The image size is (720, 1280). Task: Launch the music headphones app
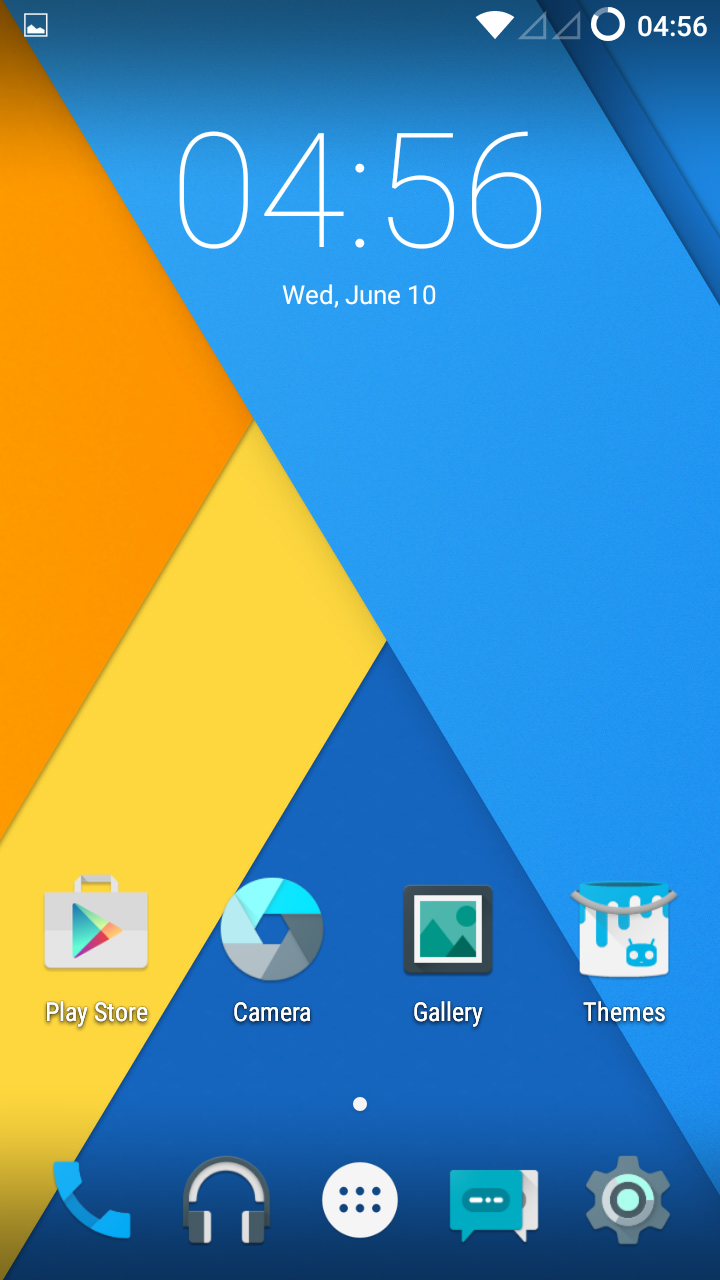point(226,1200)
